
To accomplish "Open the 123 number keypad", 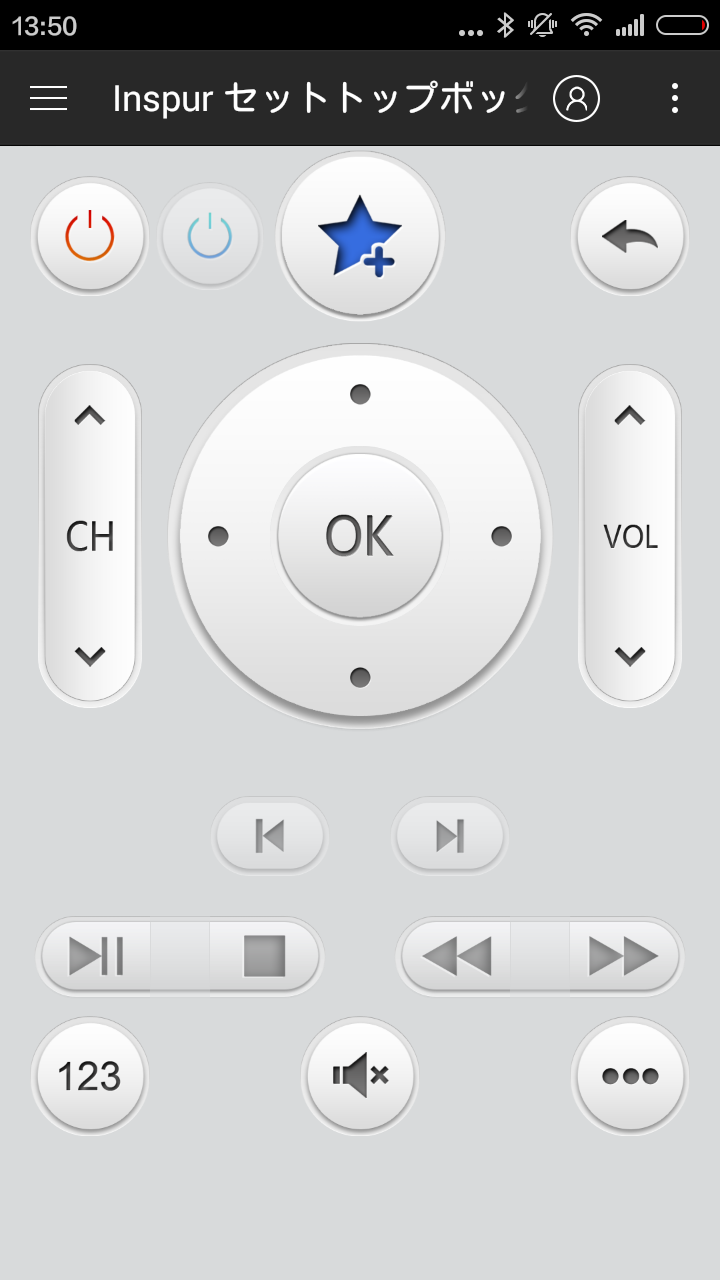I will pos(90,1076).
